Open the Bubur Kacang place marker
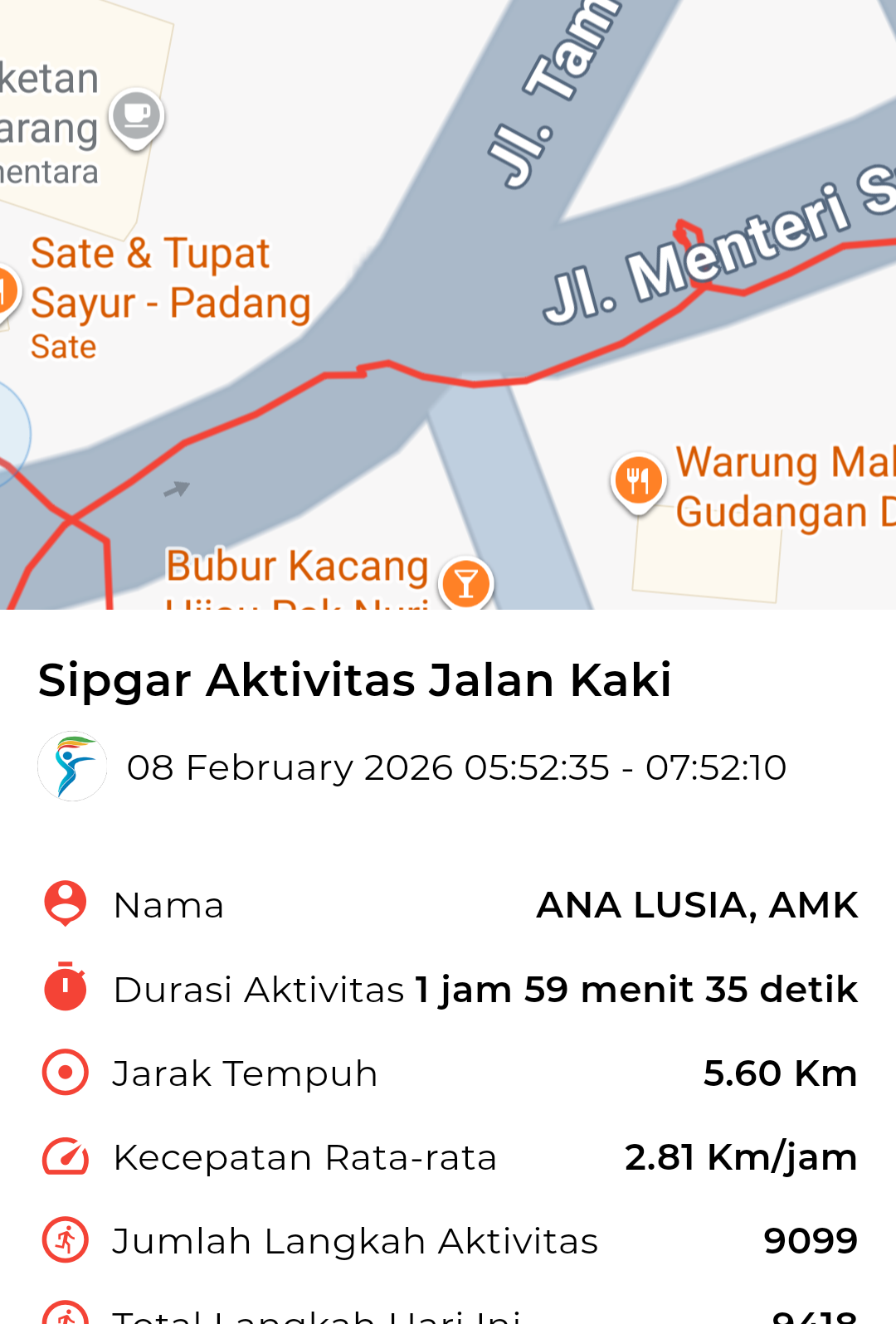 coord(466,583)
